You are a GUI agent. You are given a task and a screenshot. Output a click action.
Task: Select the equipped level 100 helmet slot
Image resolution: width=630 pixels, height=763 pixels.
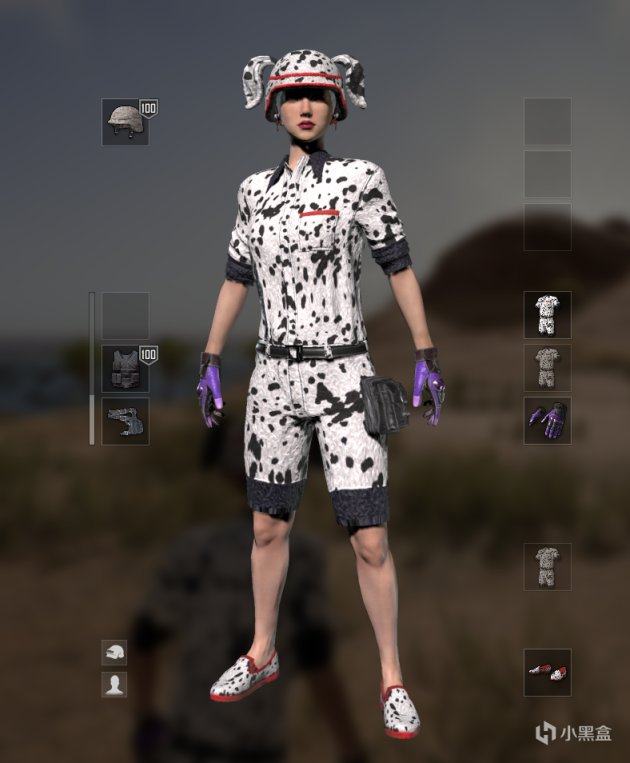(x=125, y=122)
